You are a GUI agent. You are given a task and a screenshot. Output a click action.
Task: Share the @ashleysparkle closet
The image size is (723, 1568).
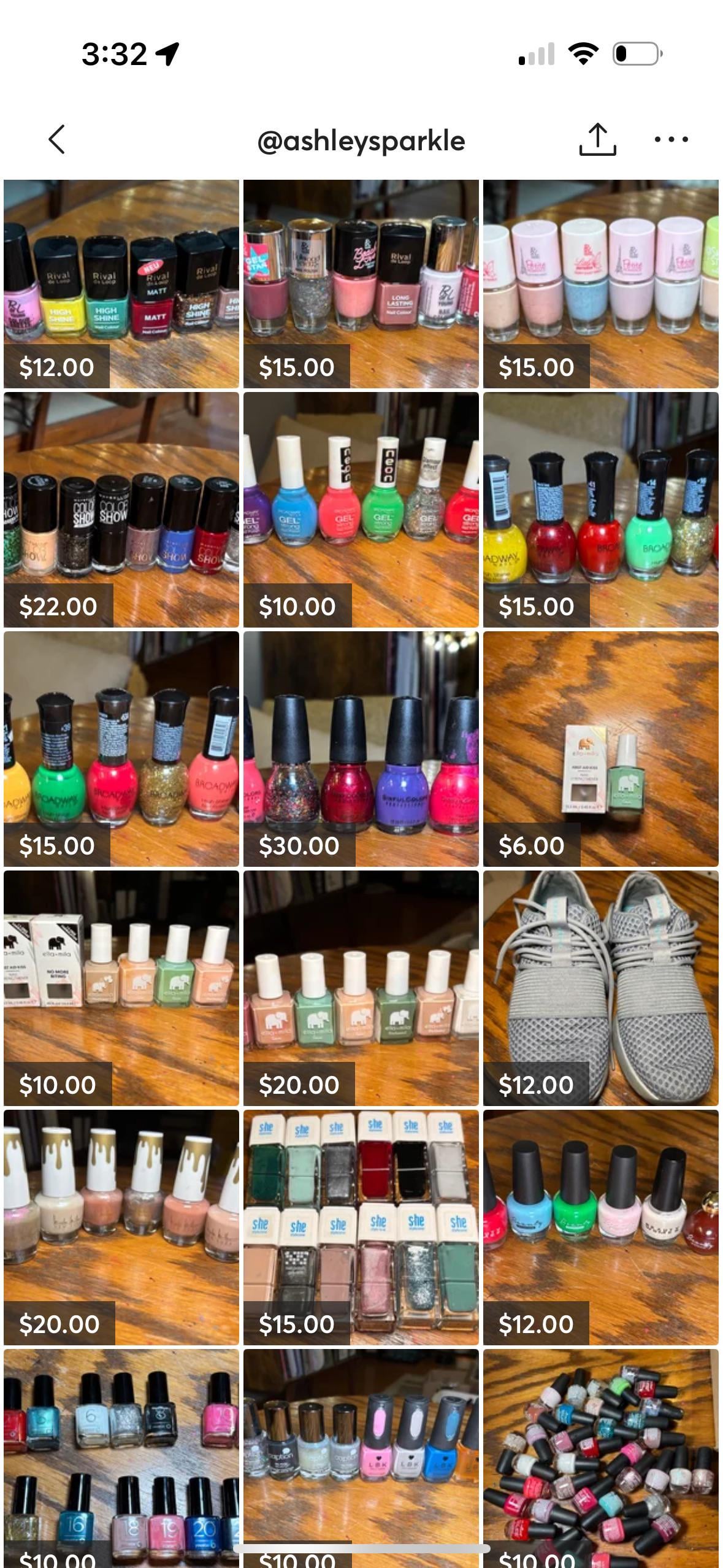597,139
